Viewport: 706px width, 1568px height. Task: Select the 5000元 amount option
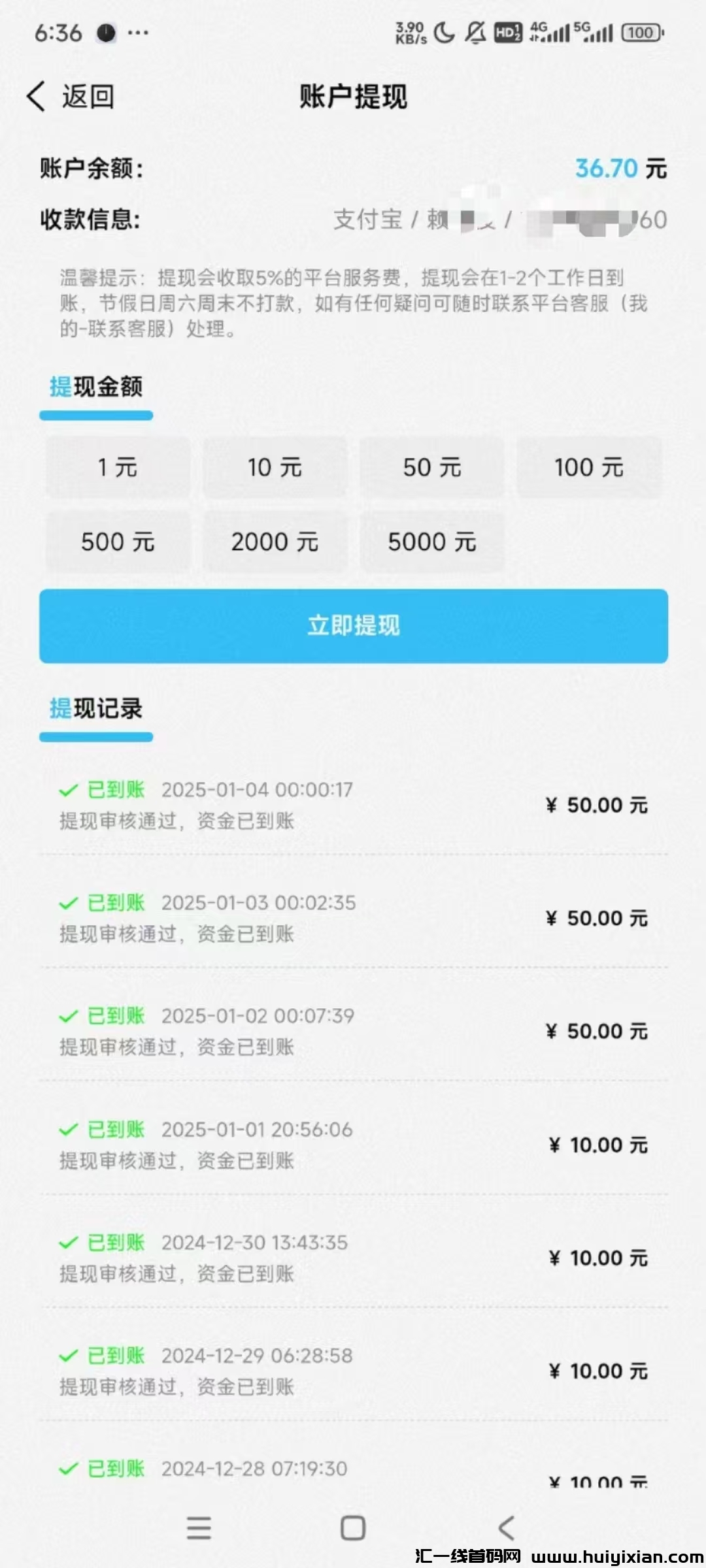click(432, 541)
